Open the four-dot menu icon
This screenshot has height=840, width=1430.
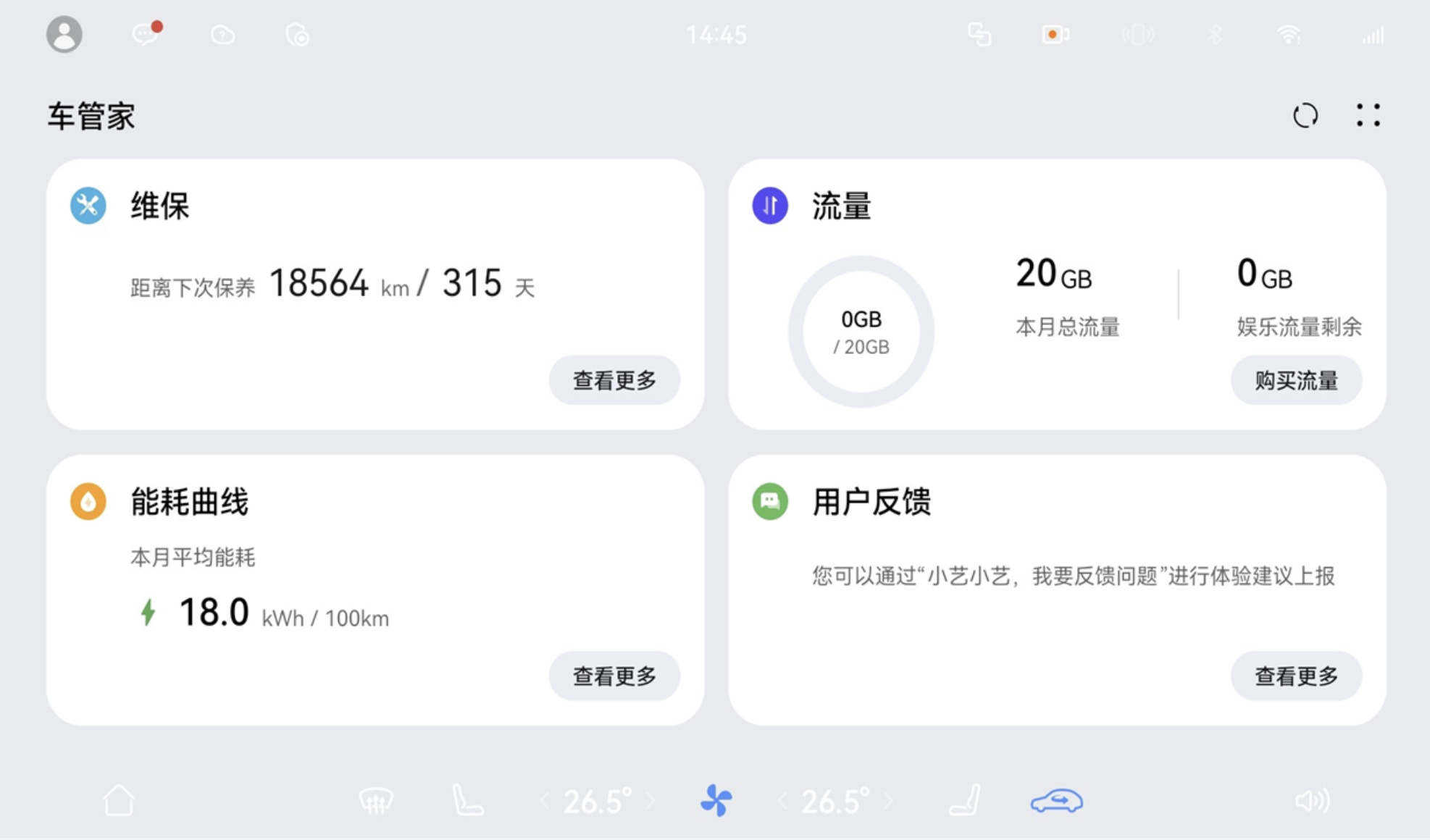coord(1368,116)
